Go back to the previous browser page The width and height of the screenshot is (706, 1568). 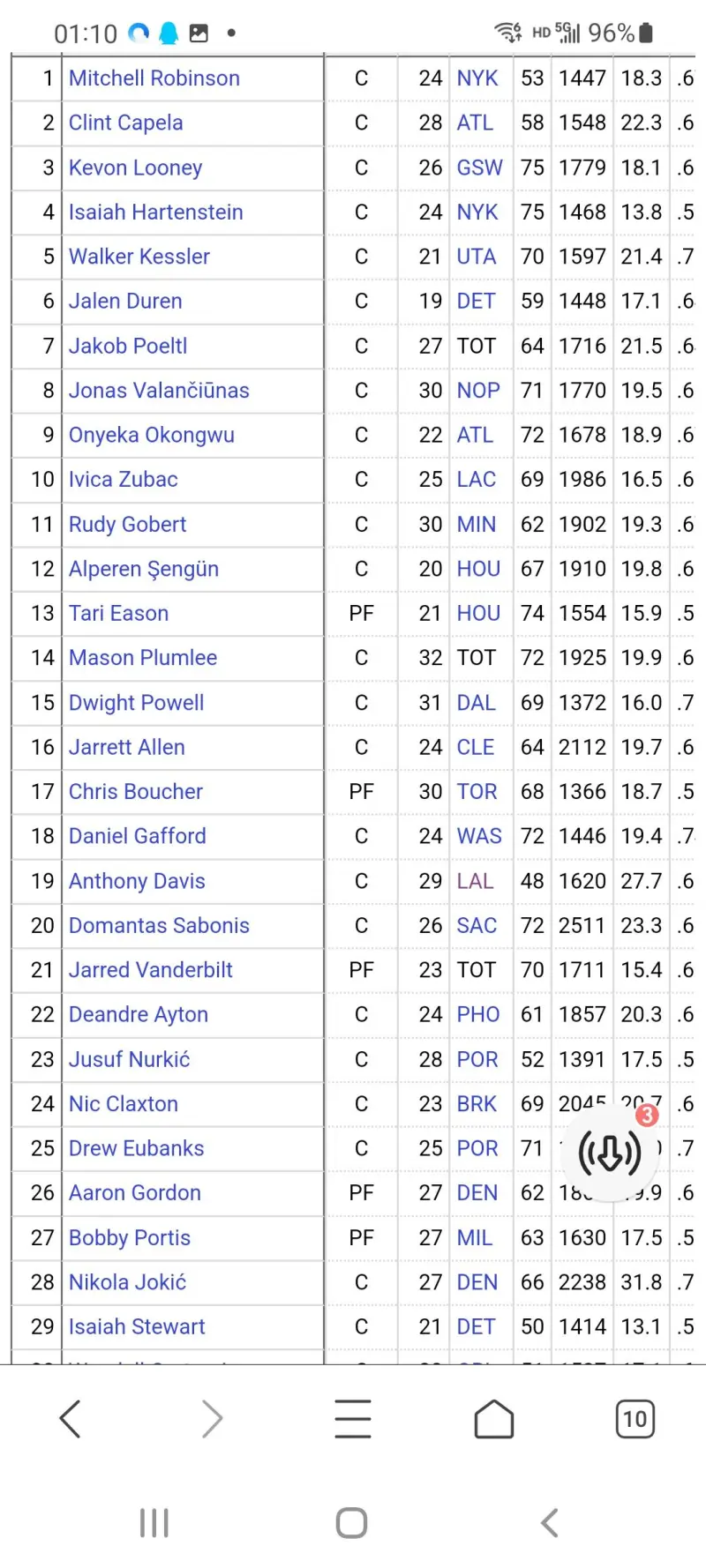tap(71, 1419)
